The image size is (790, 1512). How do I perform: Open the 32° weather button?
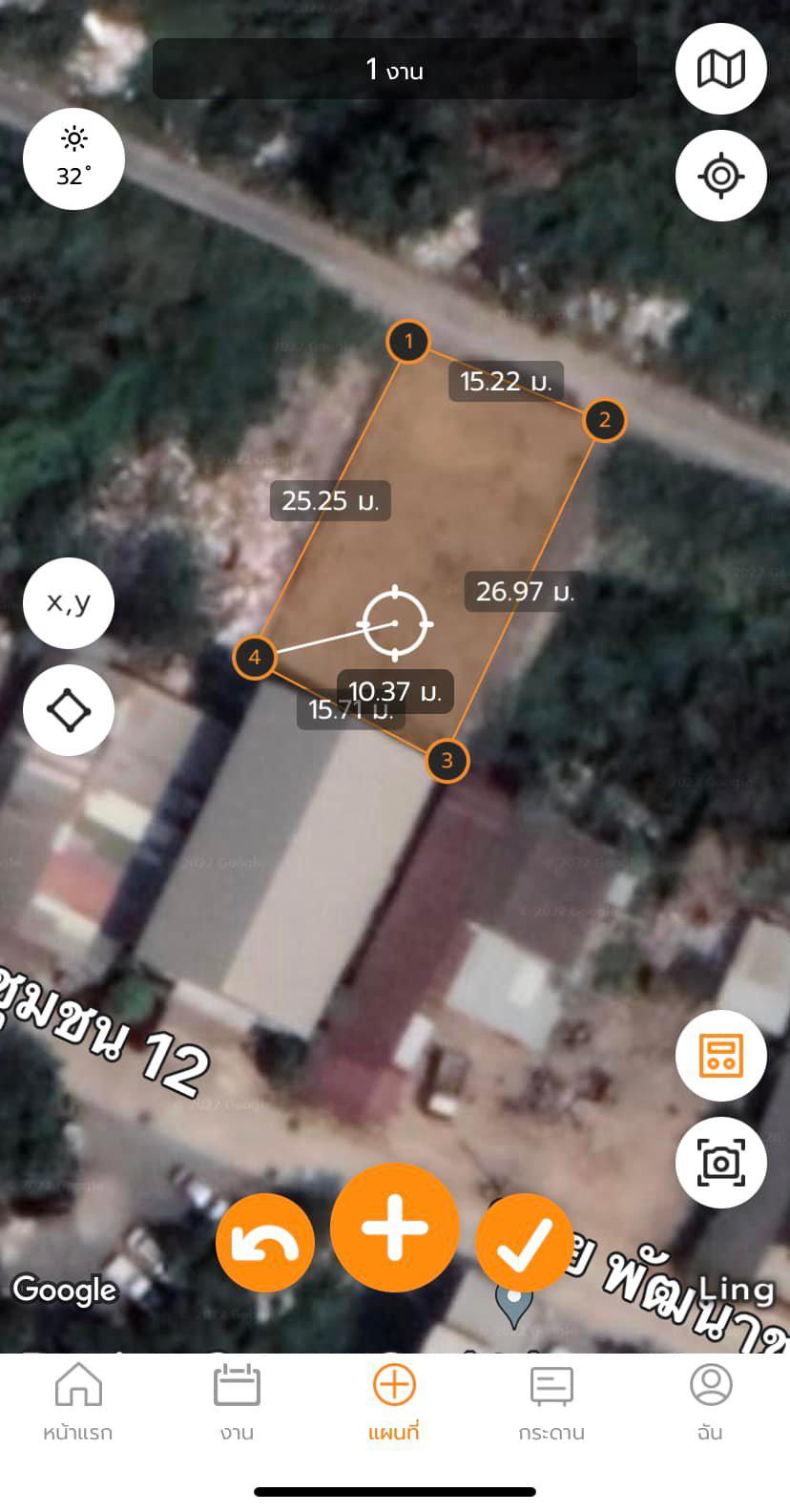pyautogui.click(x=73, y=158)
